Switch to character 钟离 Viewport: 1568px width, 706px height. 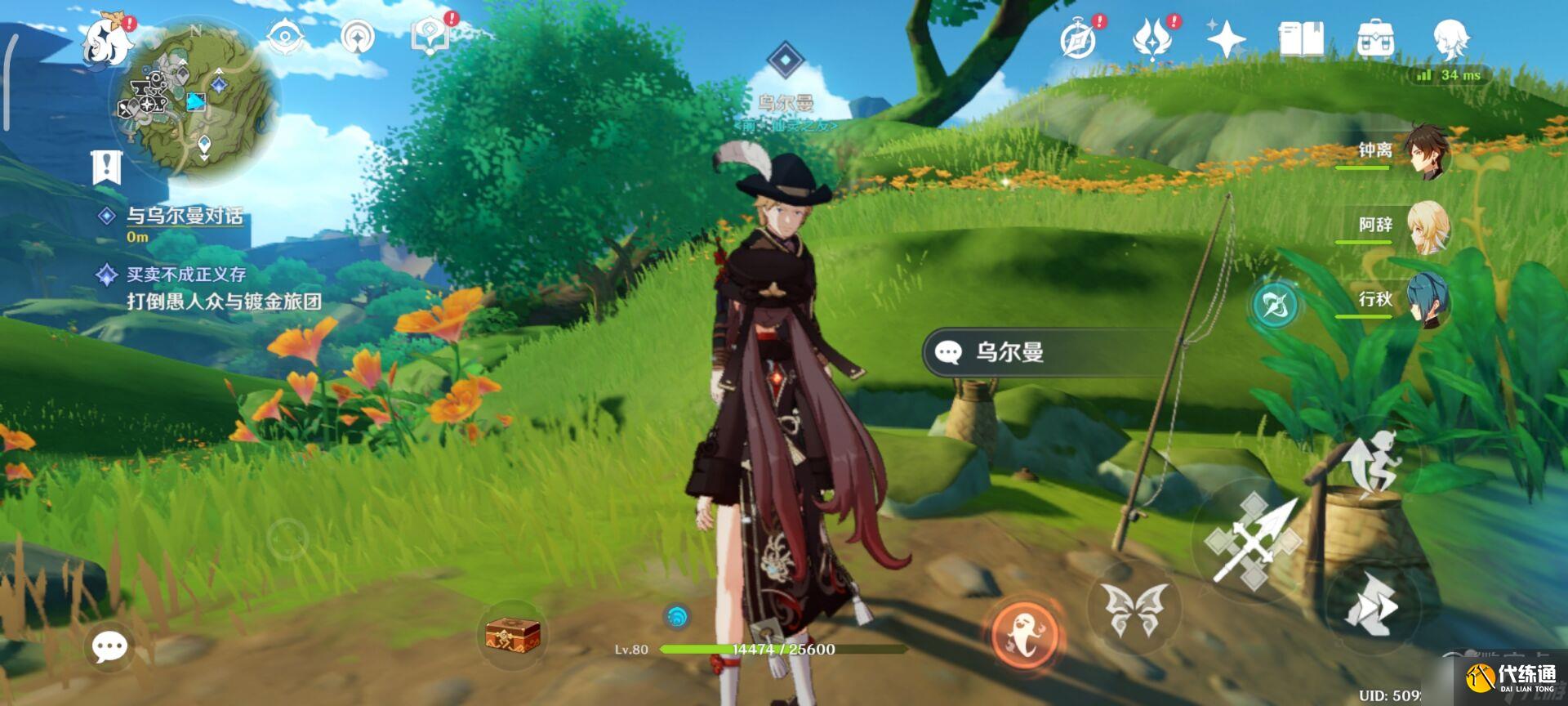(x=1428, y=151)
